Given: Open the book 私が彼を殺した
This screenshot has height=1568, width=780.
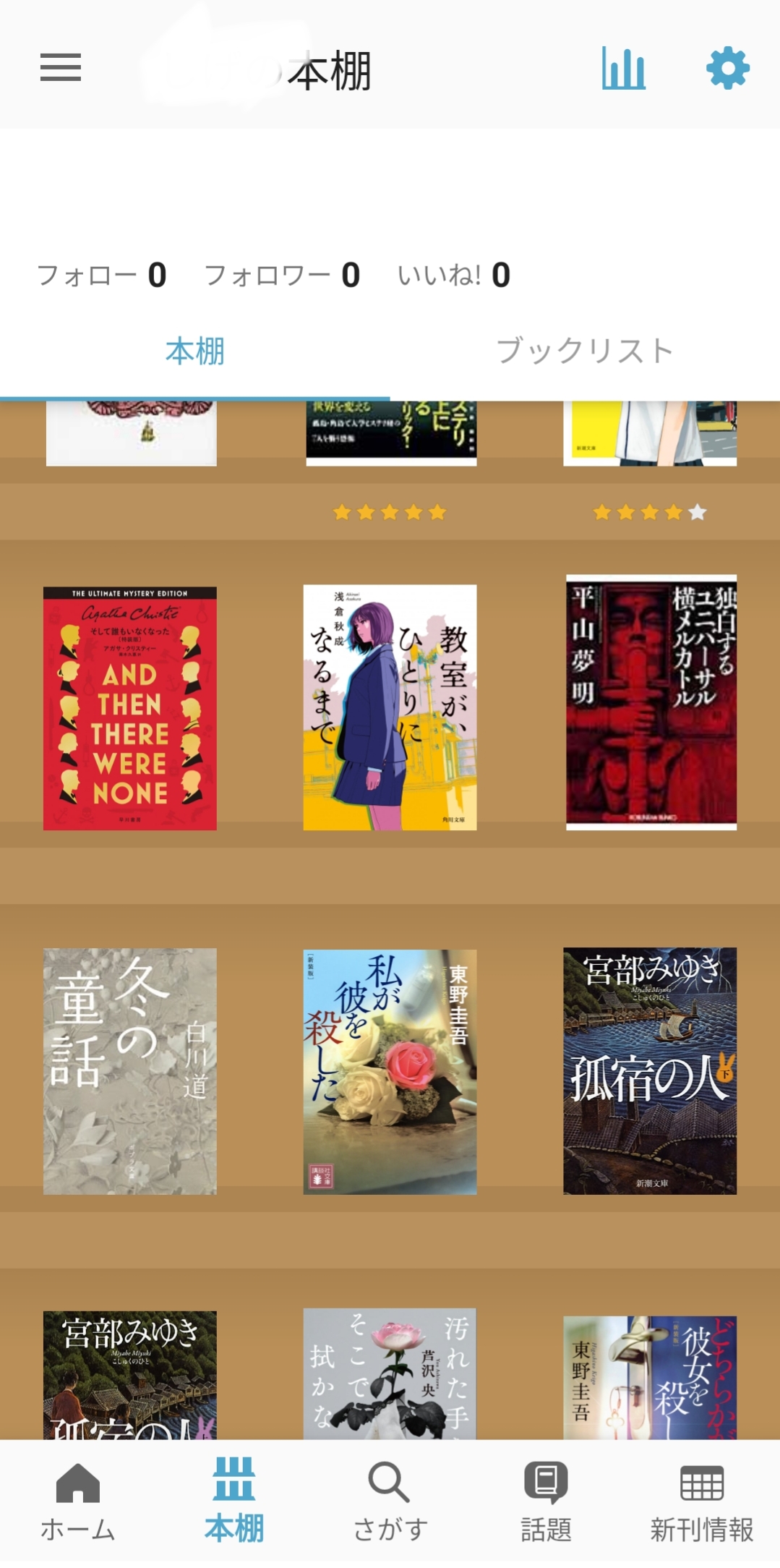Looking at the screenshot, I should pos(390,1071).
